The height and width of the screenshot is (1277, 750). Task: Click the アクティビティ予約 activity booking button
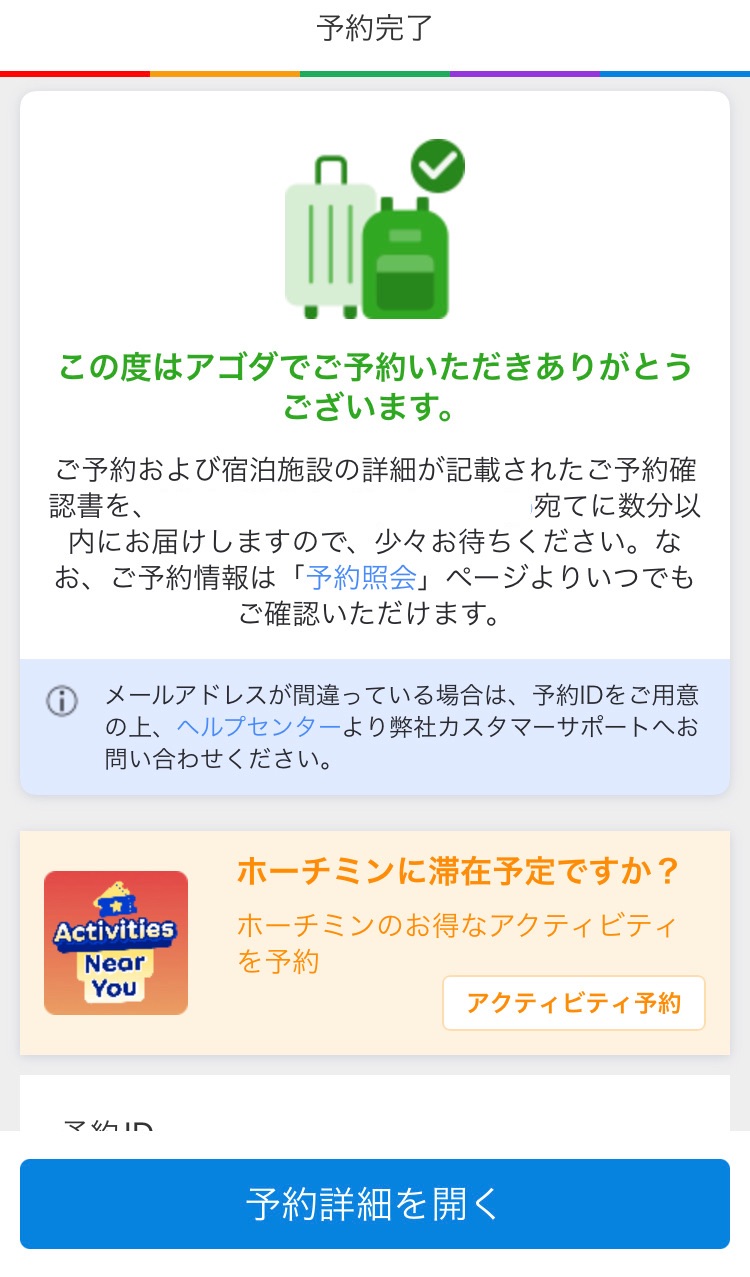(x=573, y=1002)
